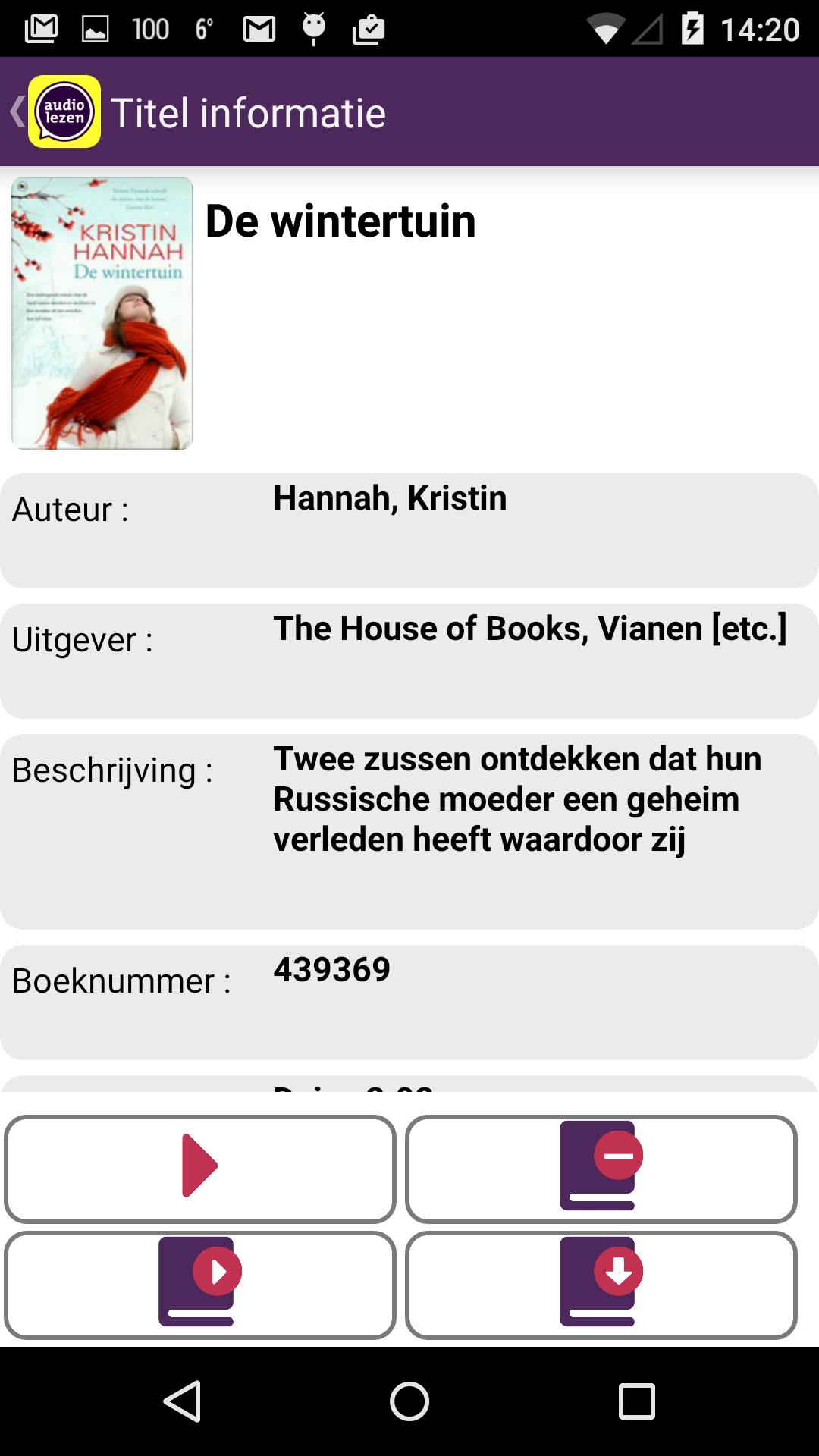Select the Boeknummer 439369 field
Screen dimensions: 819x1456
(x=331, y=969)
